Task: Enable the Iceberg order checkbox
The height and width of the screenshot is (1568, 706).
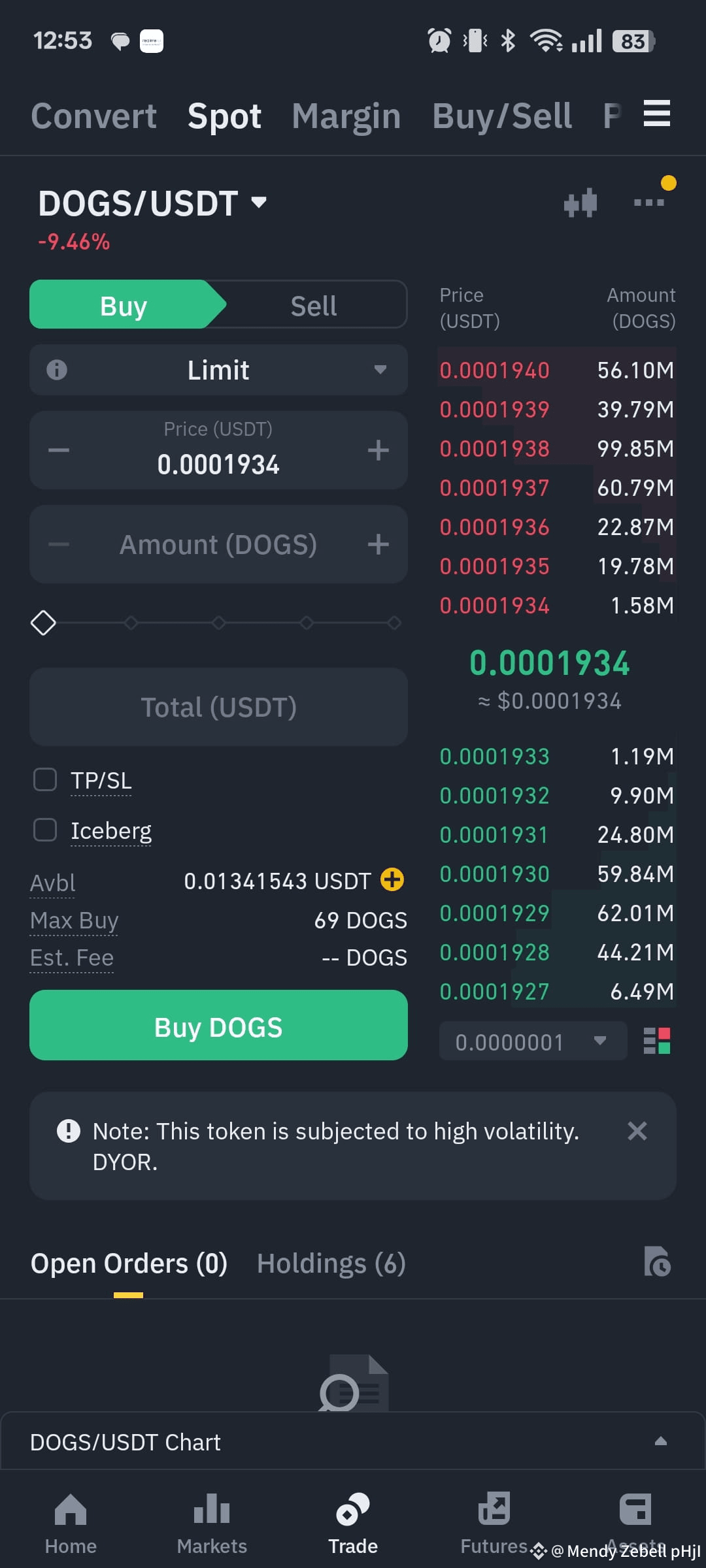Action: point(44,830)
